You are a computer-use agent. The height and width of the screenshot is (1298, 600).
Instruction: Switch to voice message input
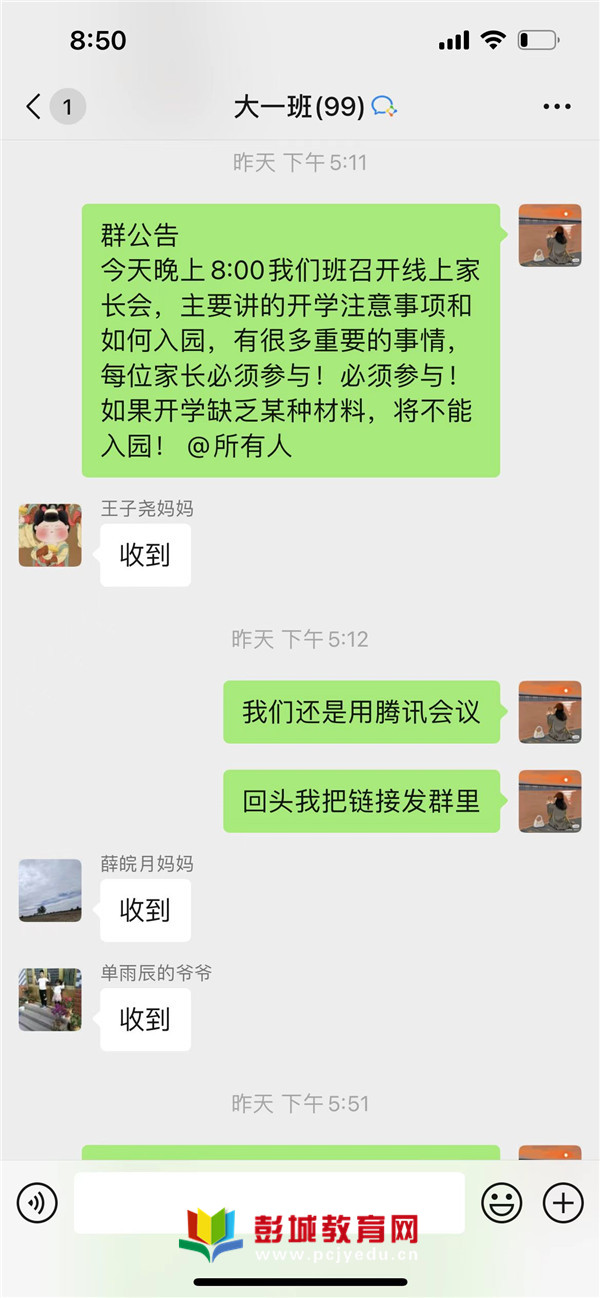tap(37, 1202)
